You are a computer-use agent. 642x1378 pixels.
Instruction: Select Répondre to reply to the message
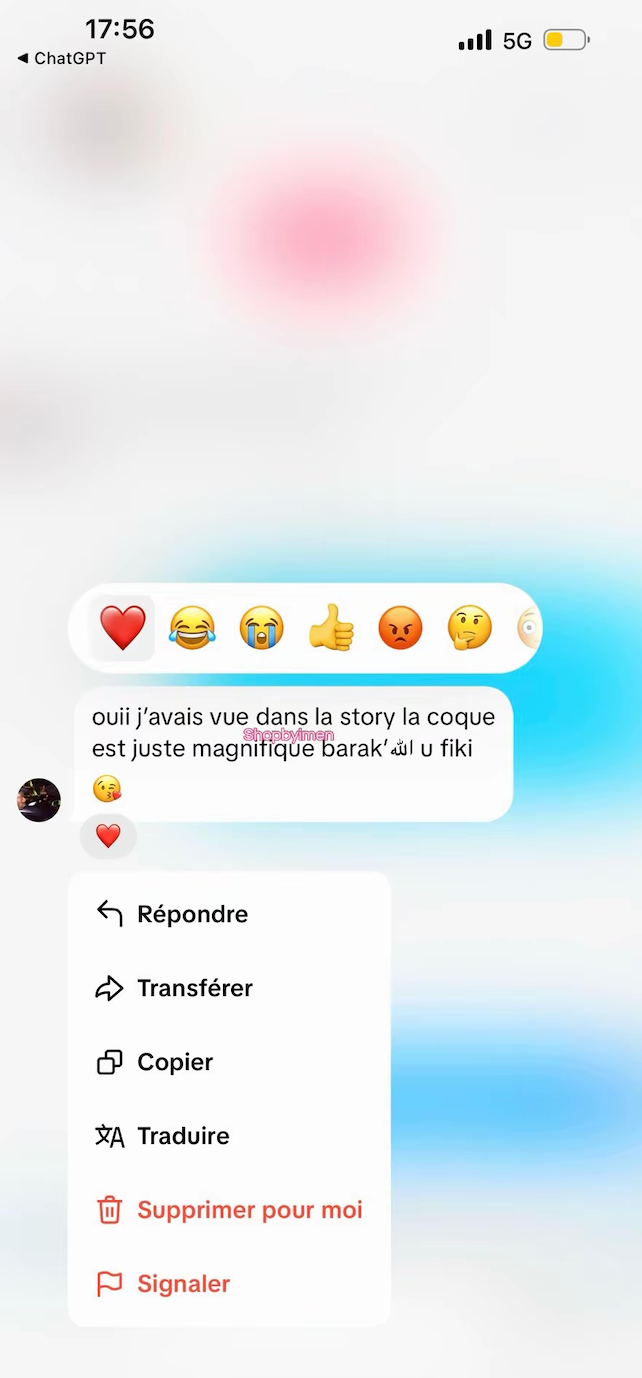(192, 914)
